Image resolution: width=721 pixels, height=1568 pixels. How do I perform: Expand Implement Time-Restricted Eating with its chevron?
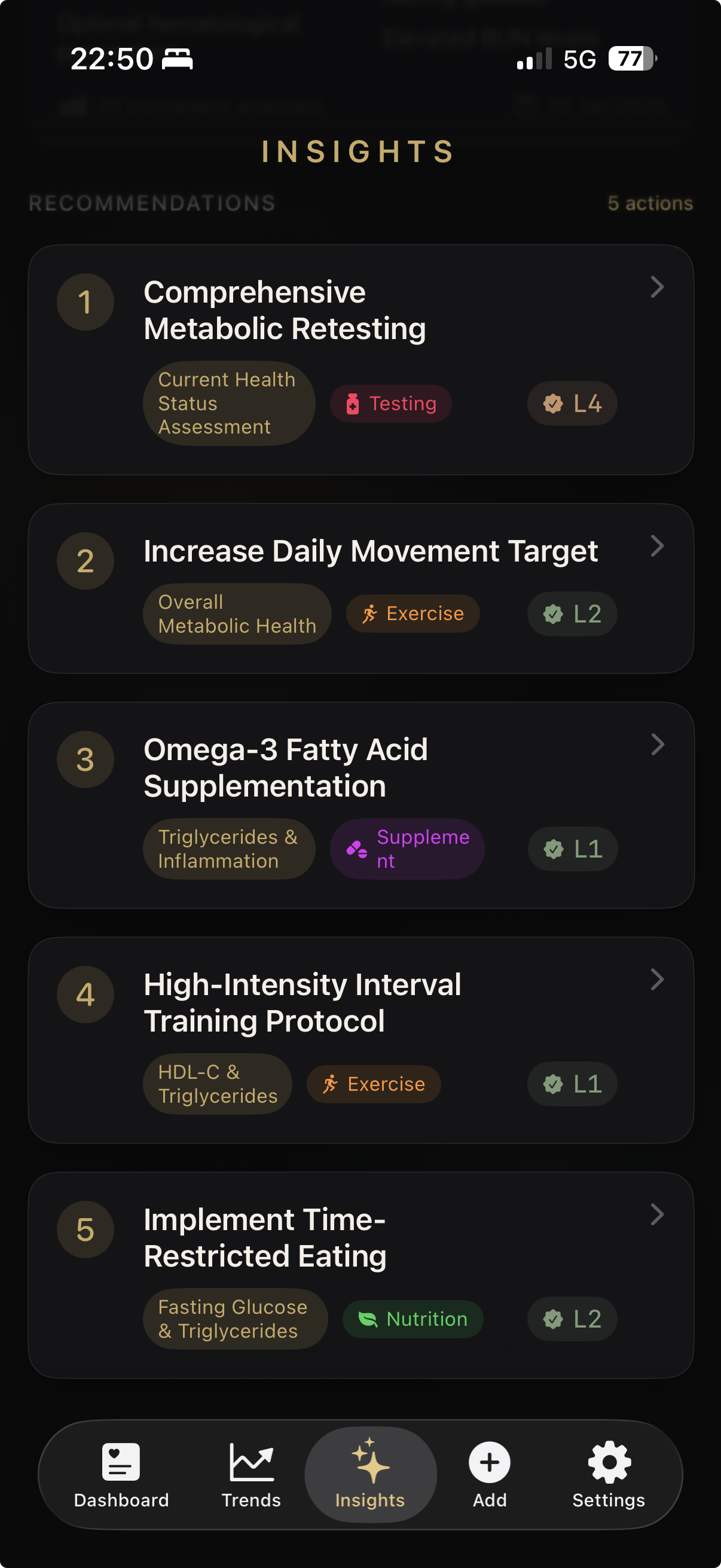click(x=657, y=1215)
